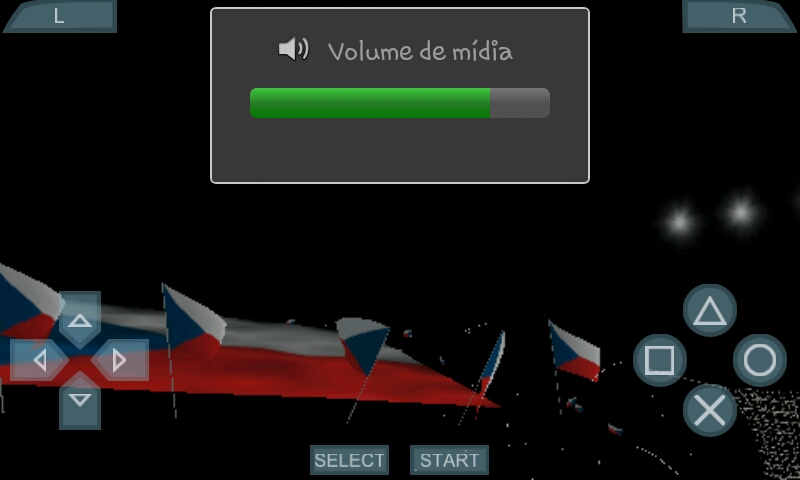Tap the media volume slider bar
Image resolution: width=800 pixels, height=480 pixels.
click(399, 103)
